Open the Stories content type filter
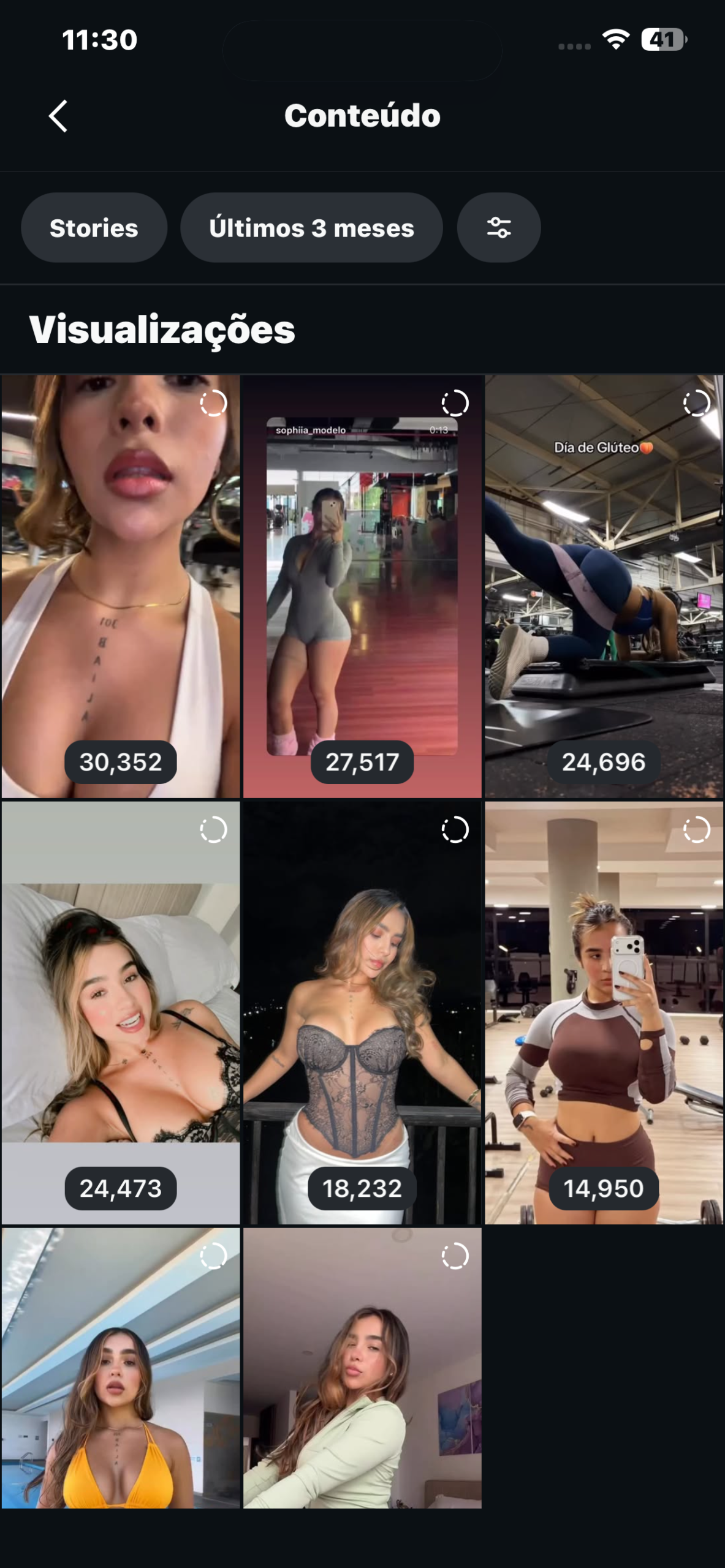Screen dimensions: 725x1568 coord(94,228)
